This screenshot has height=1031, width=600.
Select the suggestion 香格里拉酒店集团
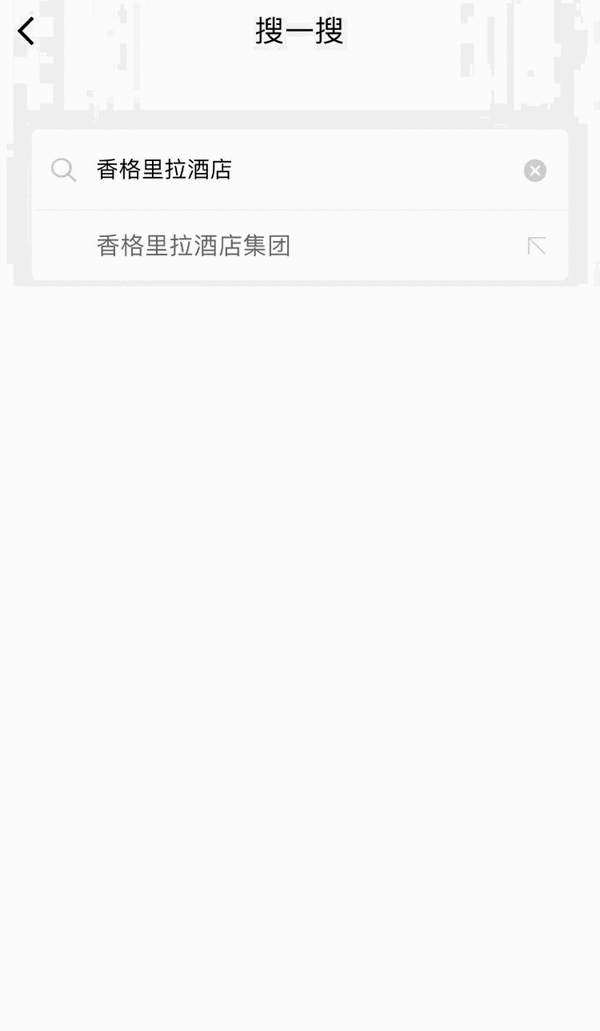pos(194,246)
